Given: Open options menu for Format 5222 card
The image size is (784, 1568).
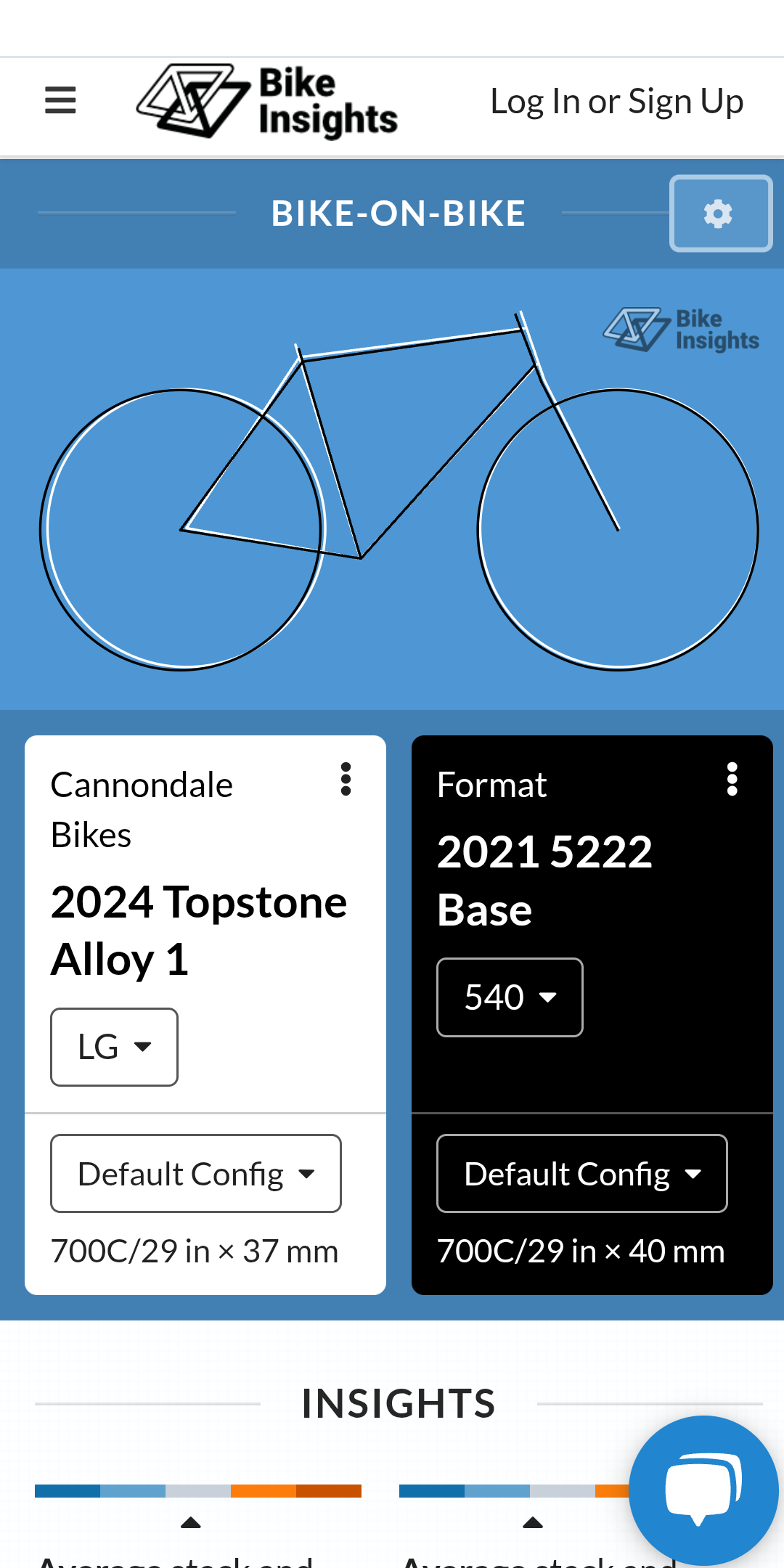Looking at the screenshot, I should point(732,780).
